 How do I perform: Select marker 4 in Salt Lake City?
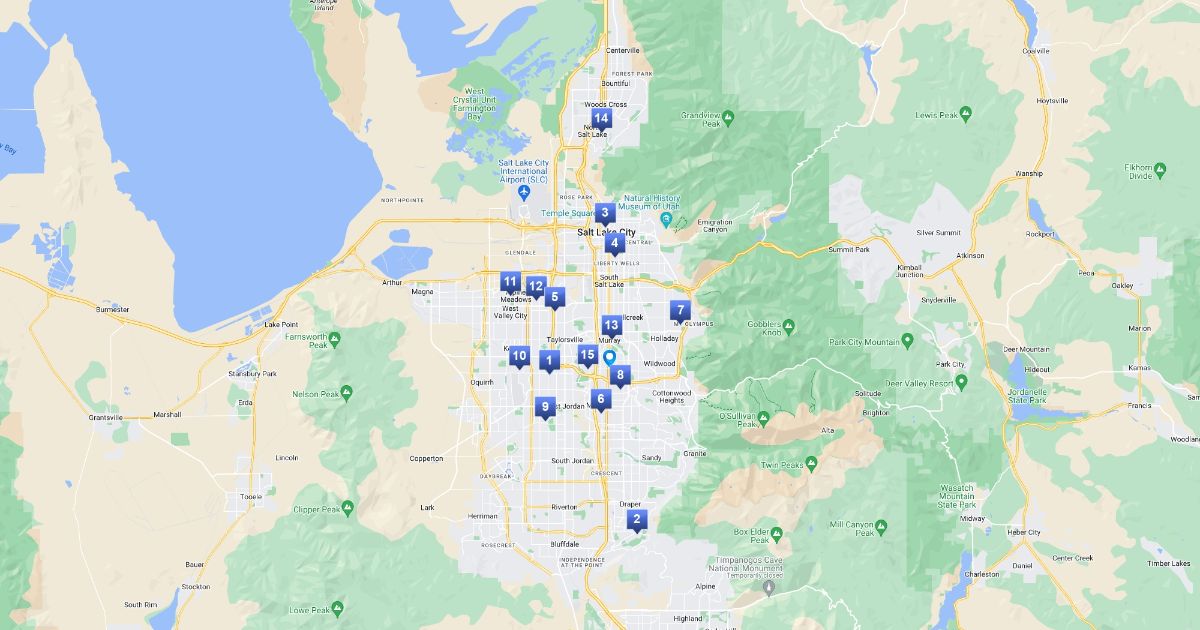[615, 243]
